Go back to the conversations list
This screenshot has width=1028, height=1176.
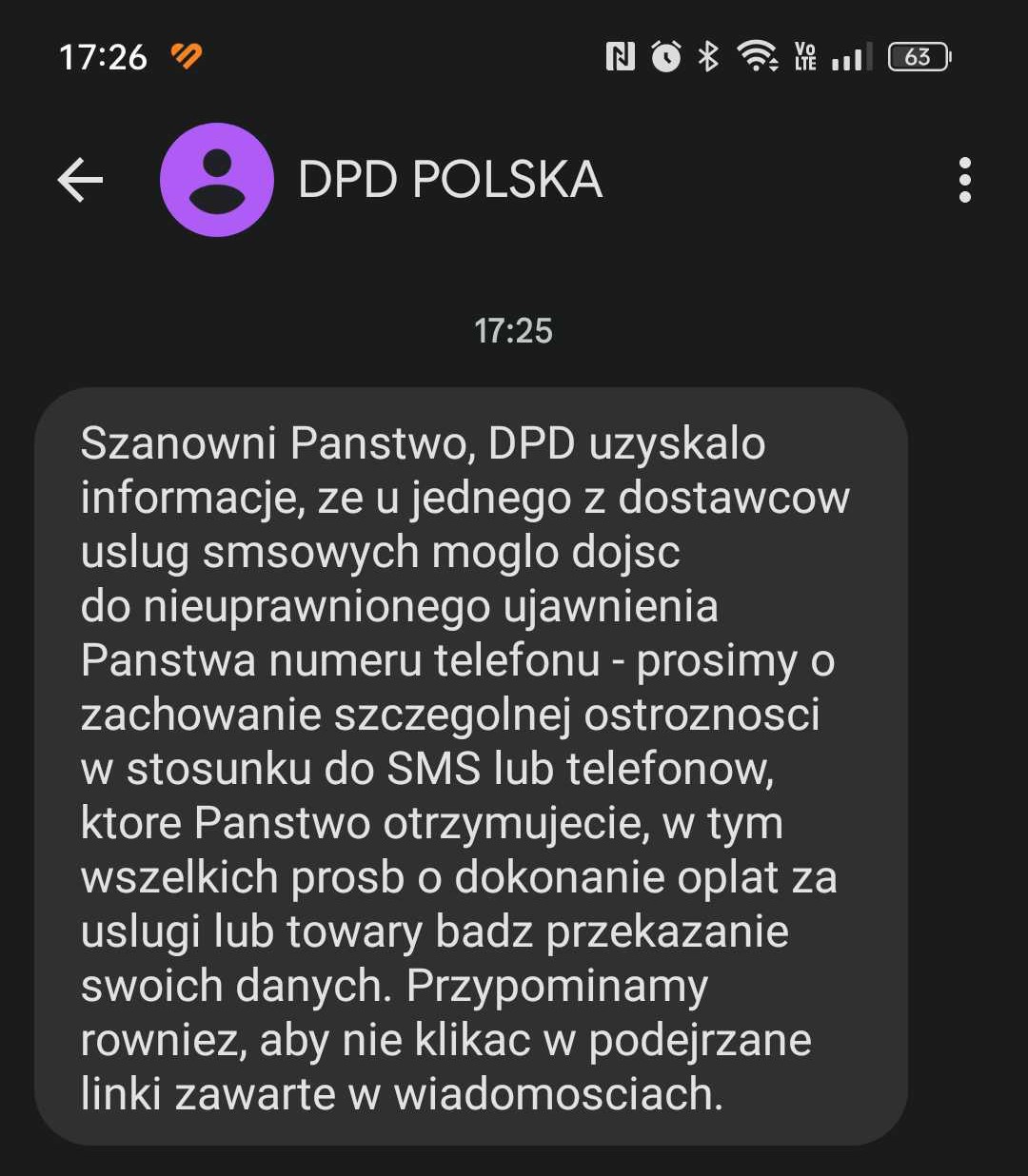click(x=80, y=180)
